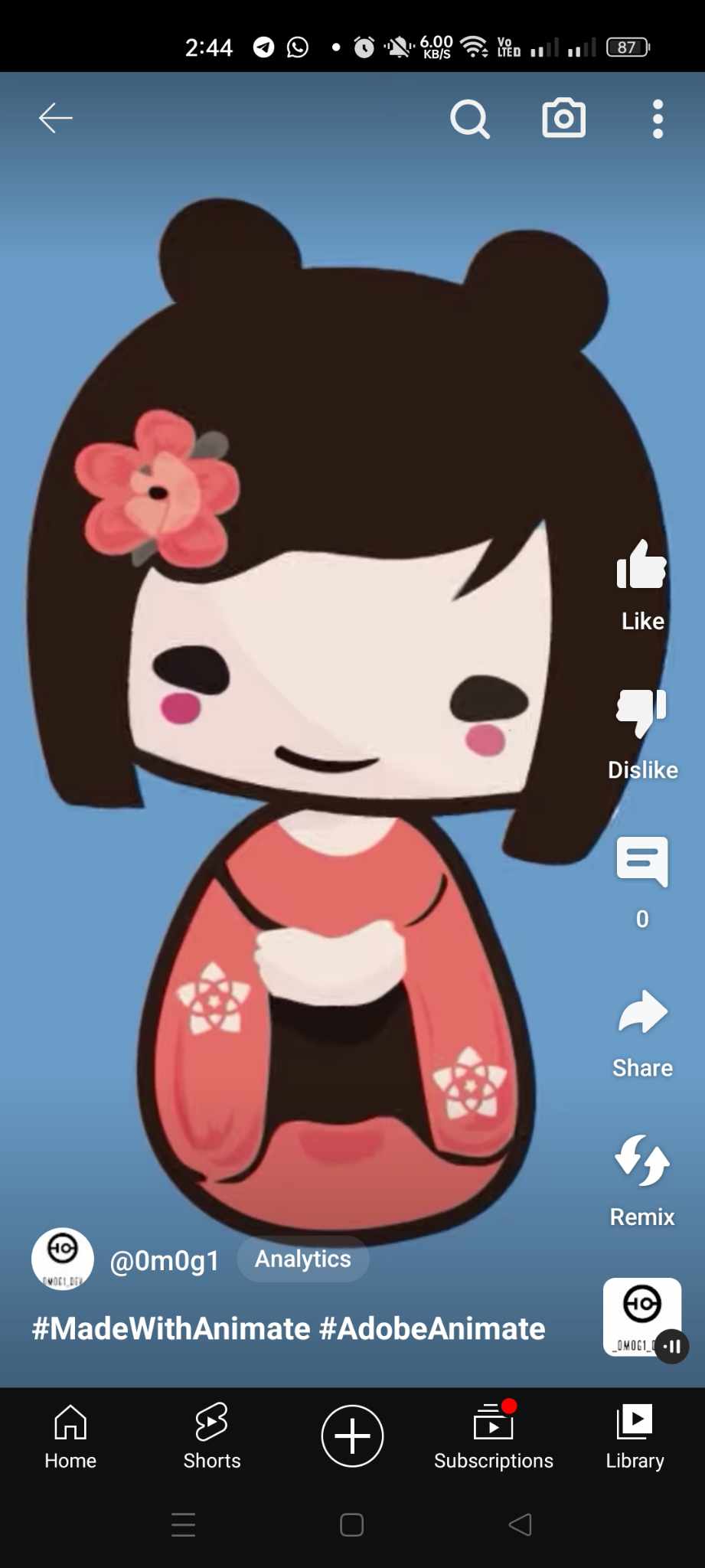Switch to the Home tab
This screenshot has height=1568, width=705.
(x=70, y=1437)
